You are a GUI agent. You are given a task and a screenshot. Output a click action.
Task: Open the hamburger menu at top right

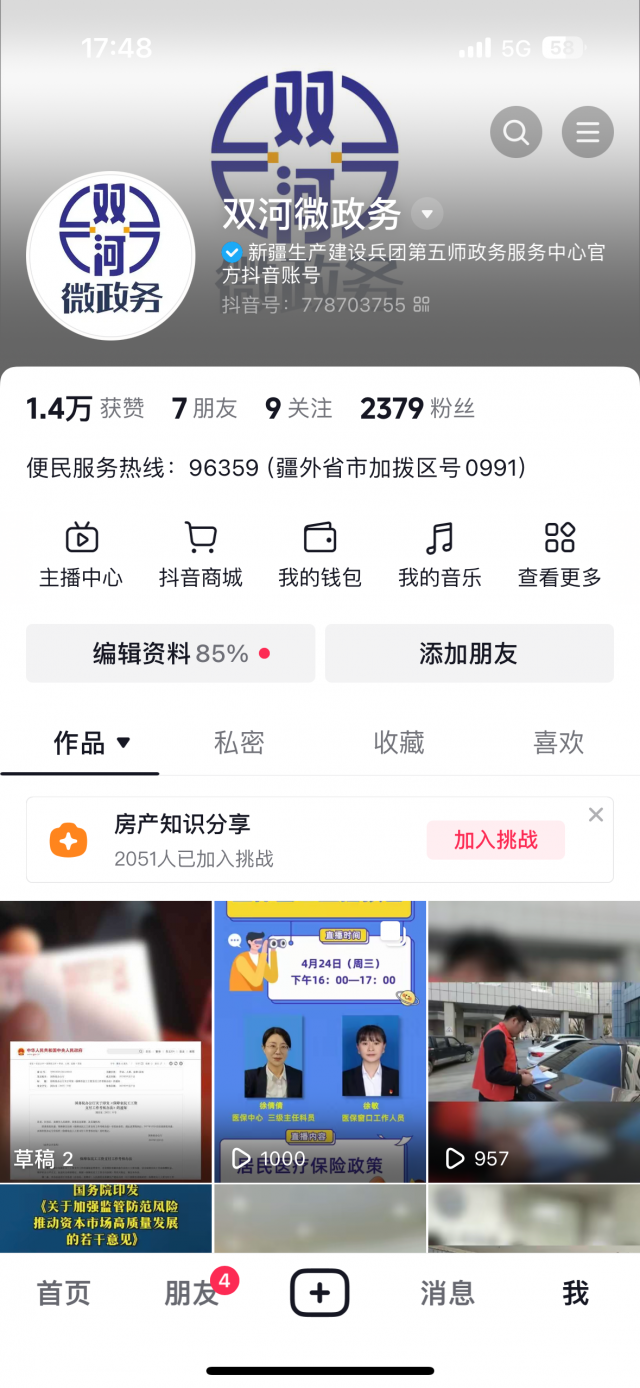(588, 132)
